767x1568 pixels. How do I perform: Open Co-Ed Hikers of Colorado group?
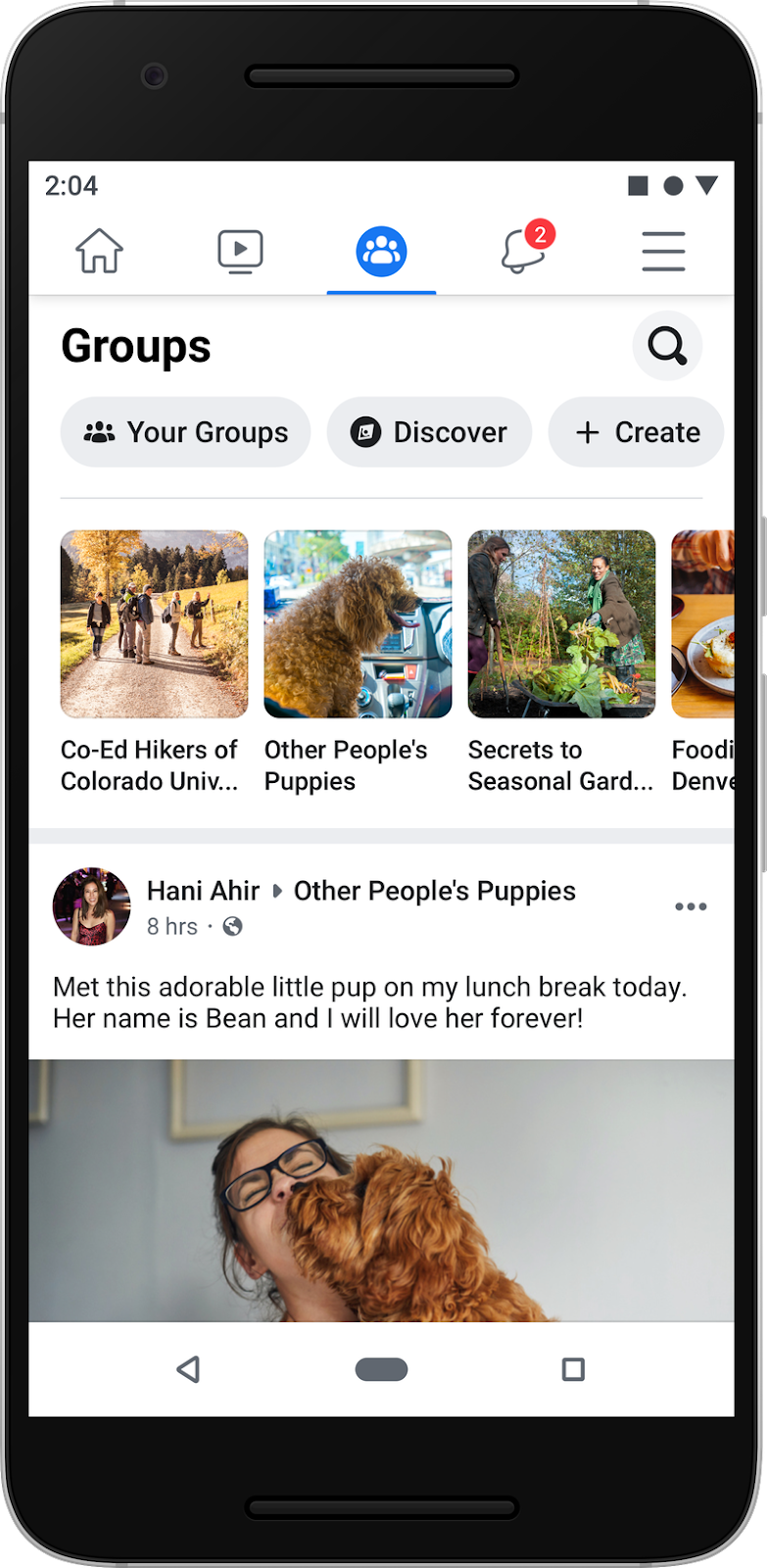(154, 624)
